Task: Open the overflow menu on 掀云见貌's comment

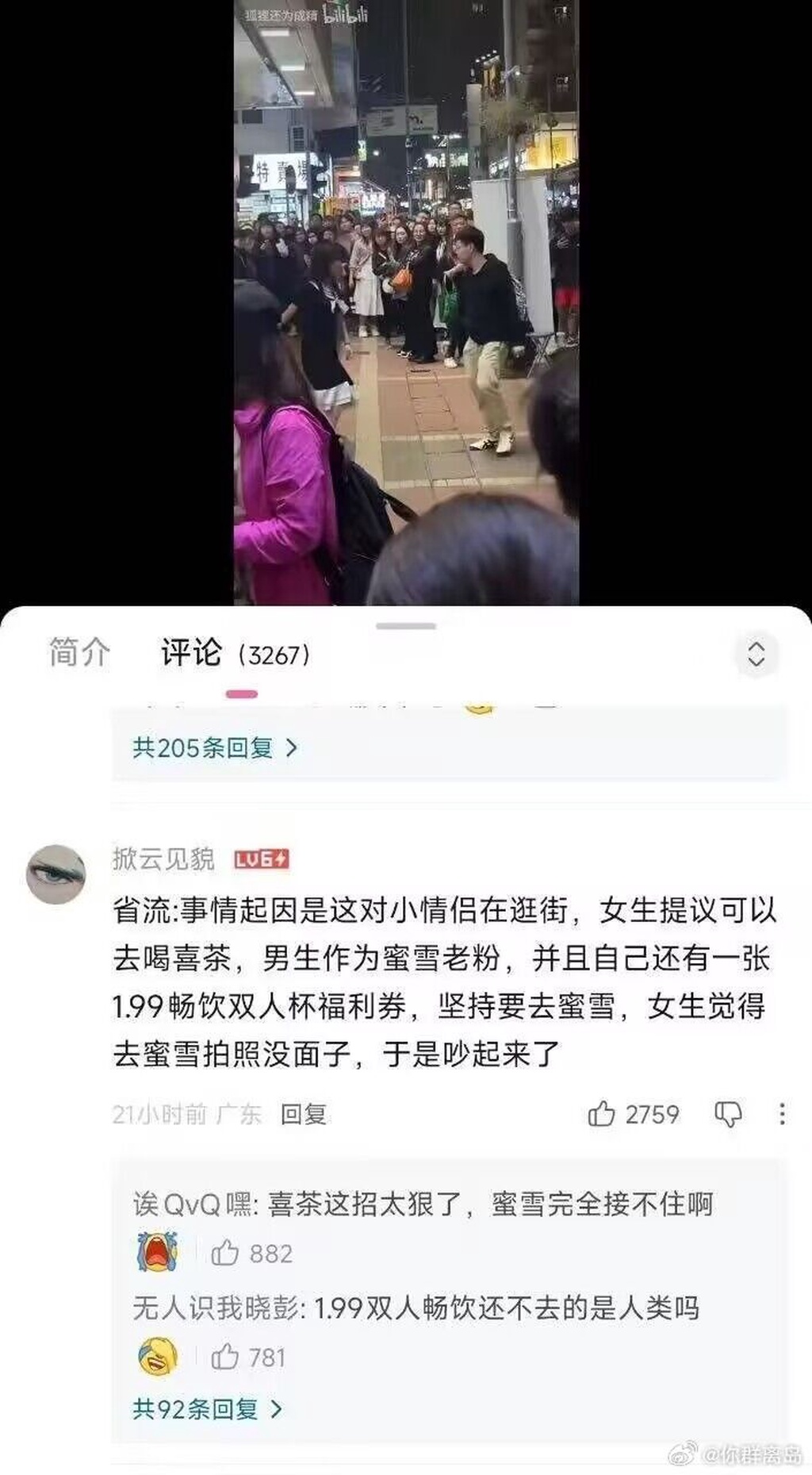Action: 782,1114
